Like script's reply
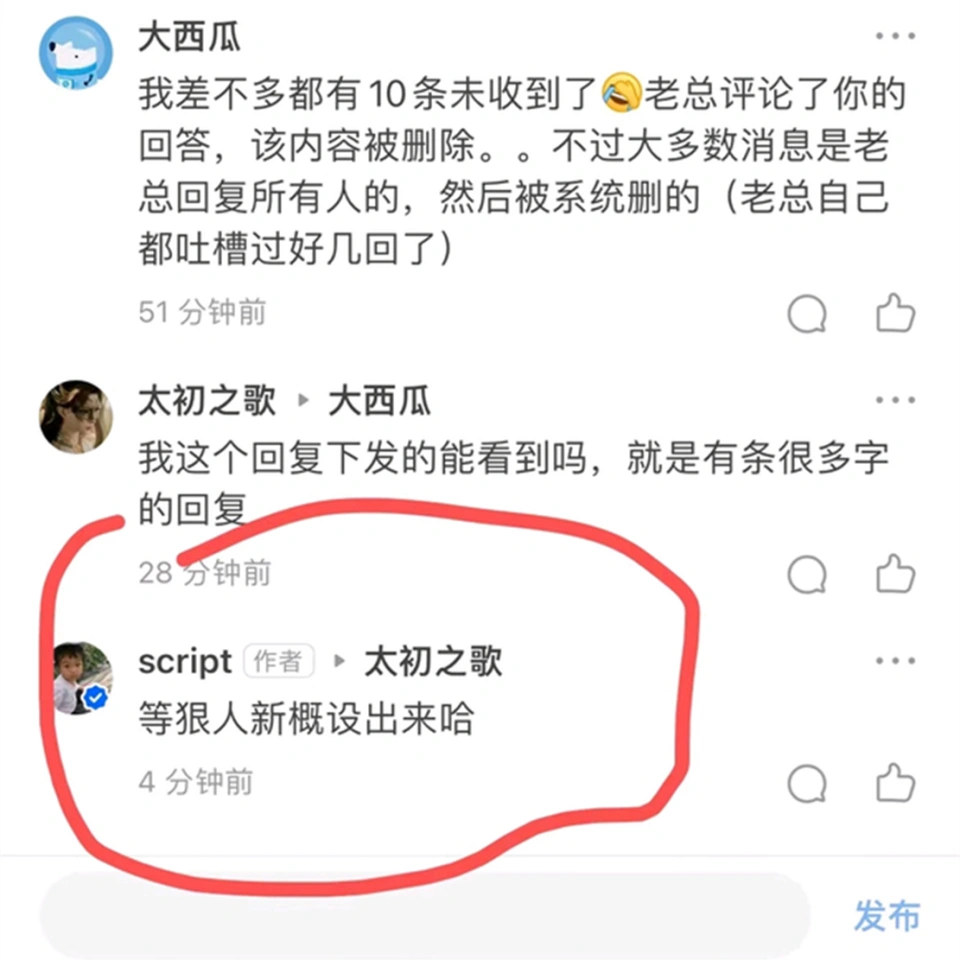This screenshot has height=960, width=960. (x=895, y=783)
